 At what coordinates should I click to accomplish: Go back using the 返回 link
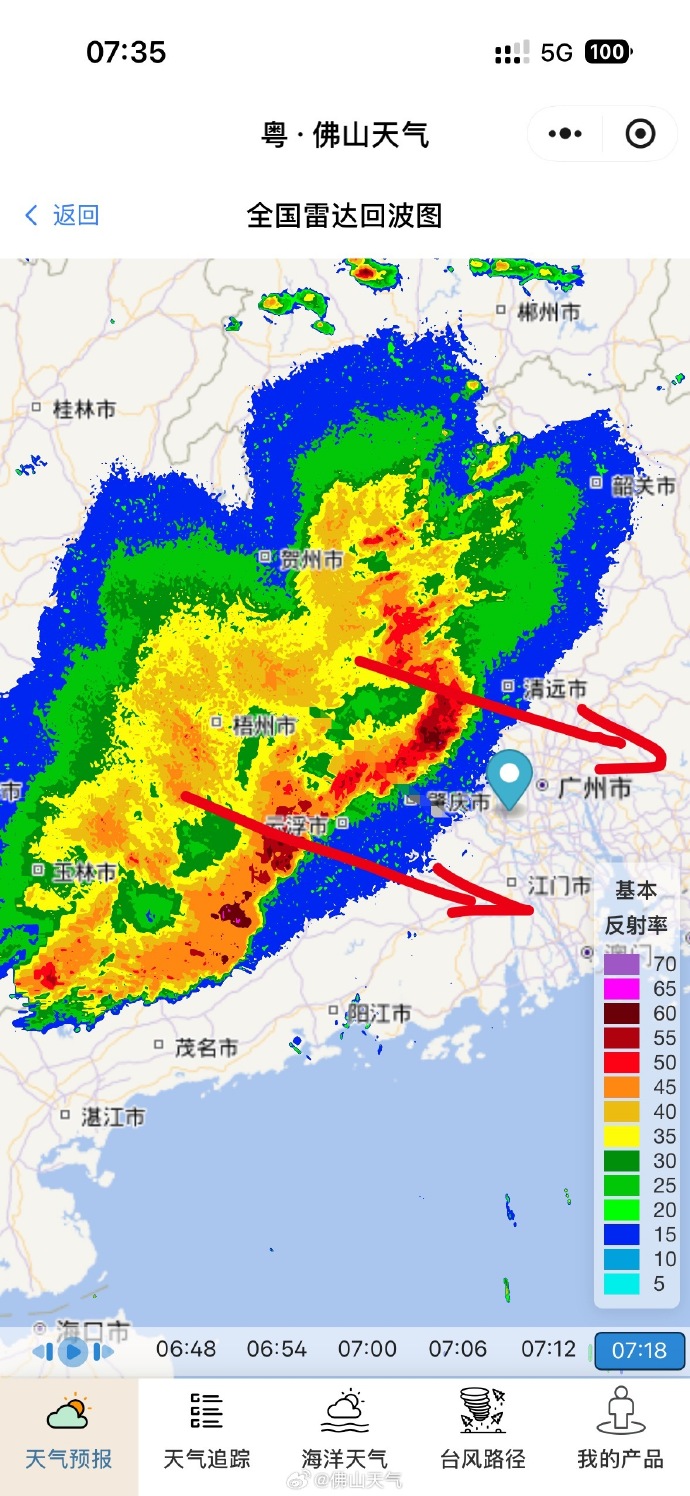(x=62, y=215)
